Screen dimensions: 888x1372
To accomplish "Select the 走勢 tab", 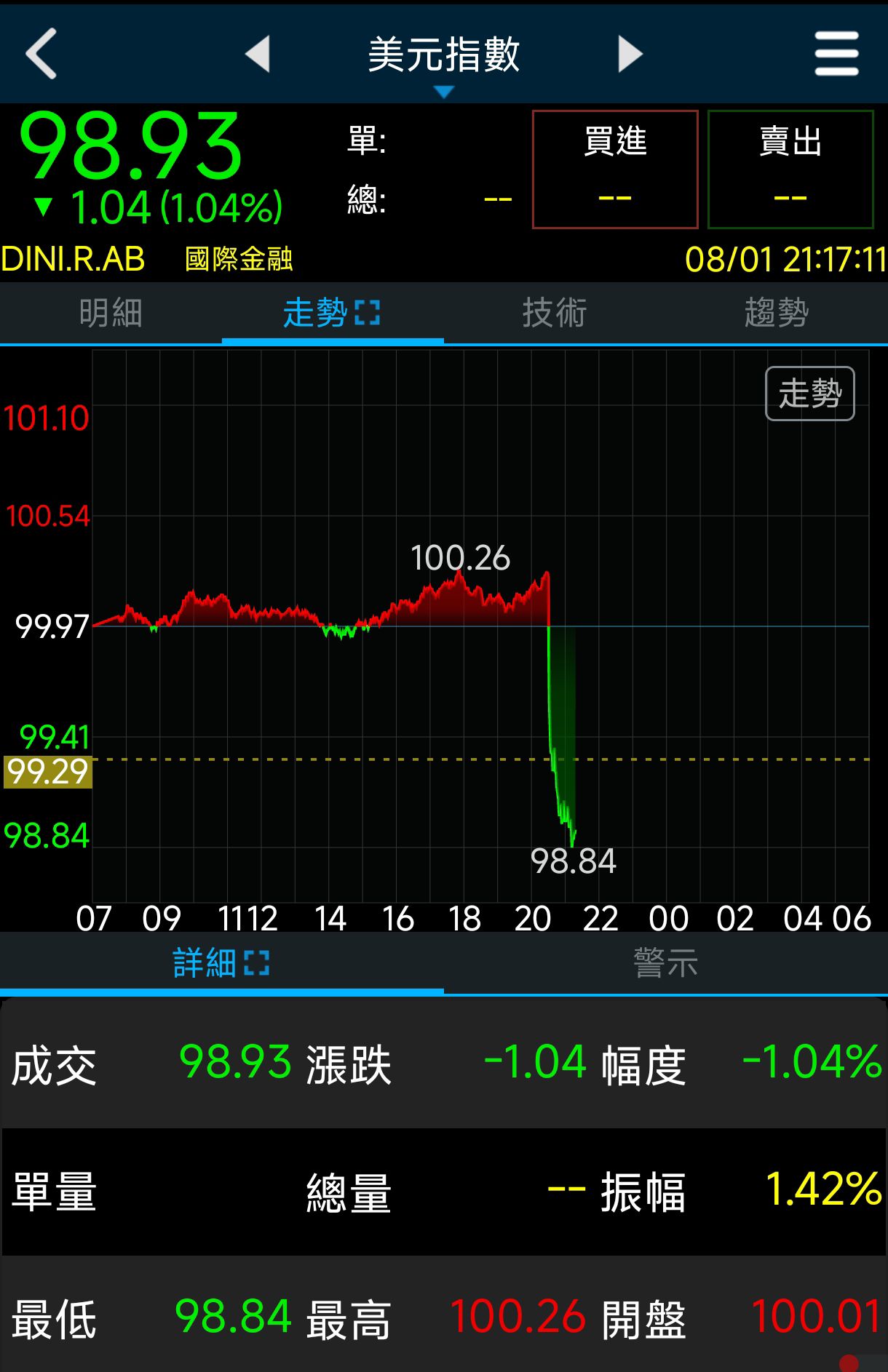I will coord(332,314).
